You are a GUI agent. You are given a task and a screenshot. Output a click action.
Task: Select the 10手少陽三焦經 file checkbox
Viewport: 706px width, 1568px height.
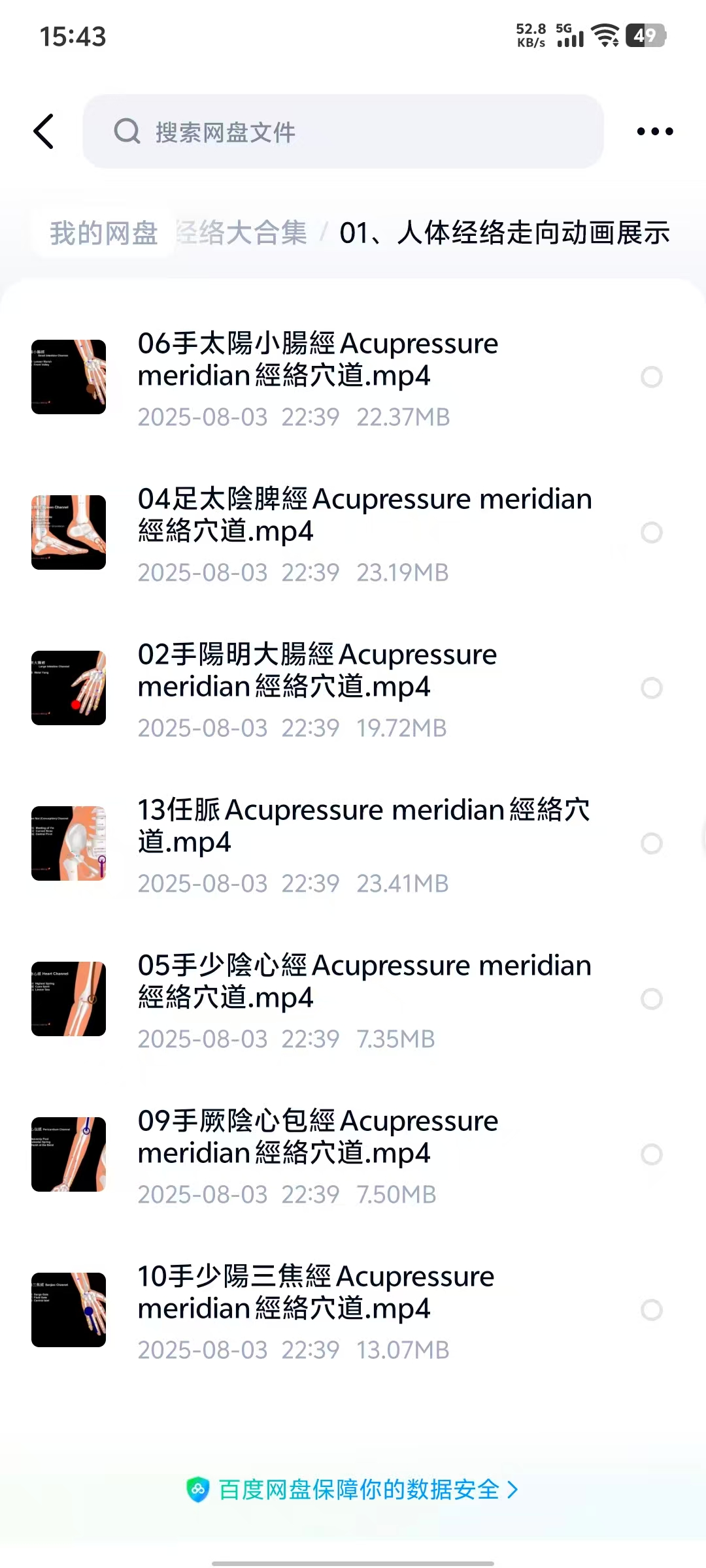pos(651,1310)
